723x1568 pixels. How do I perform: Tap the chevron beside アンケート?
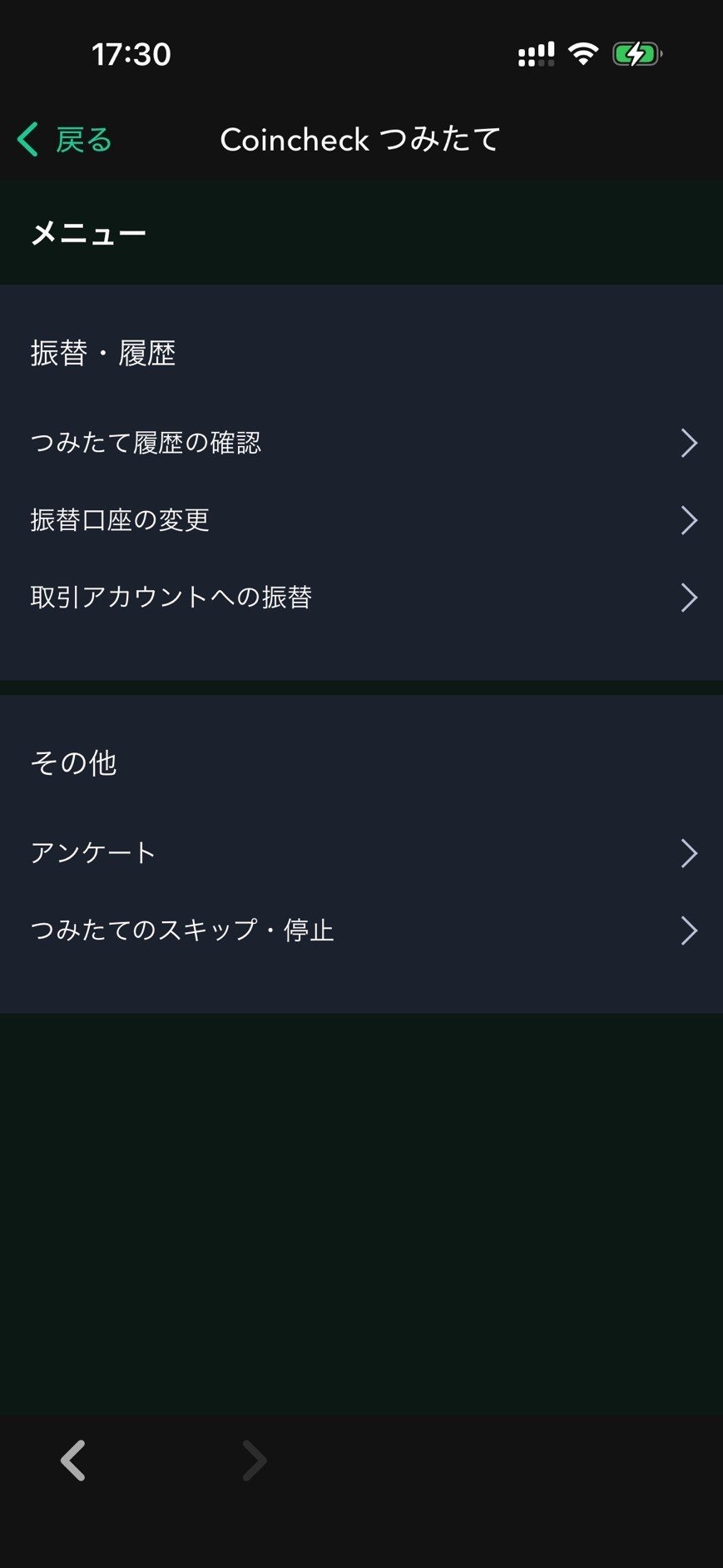tap(690, 852)
